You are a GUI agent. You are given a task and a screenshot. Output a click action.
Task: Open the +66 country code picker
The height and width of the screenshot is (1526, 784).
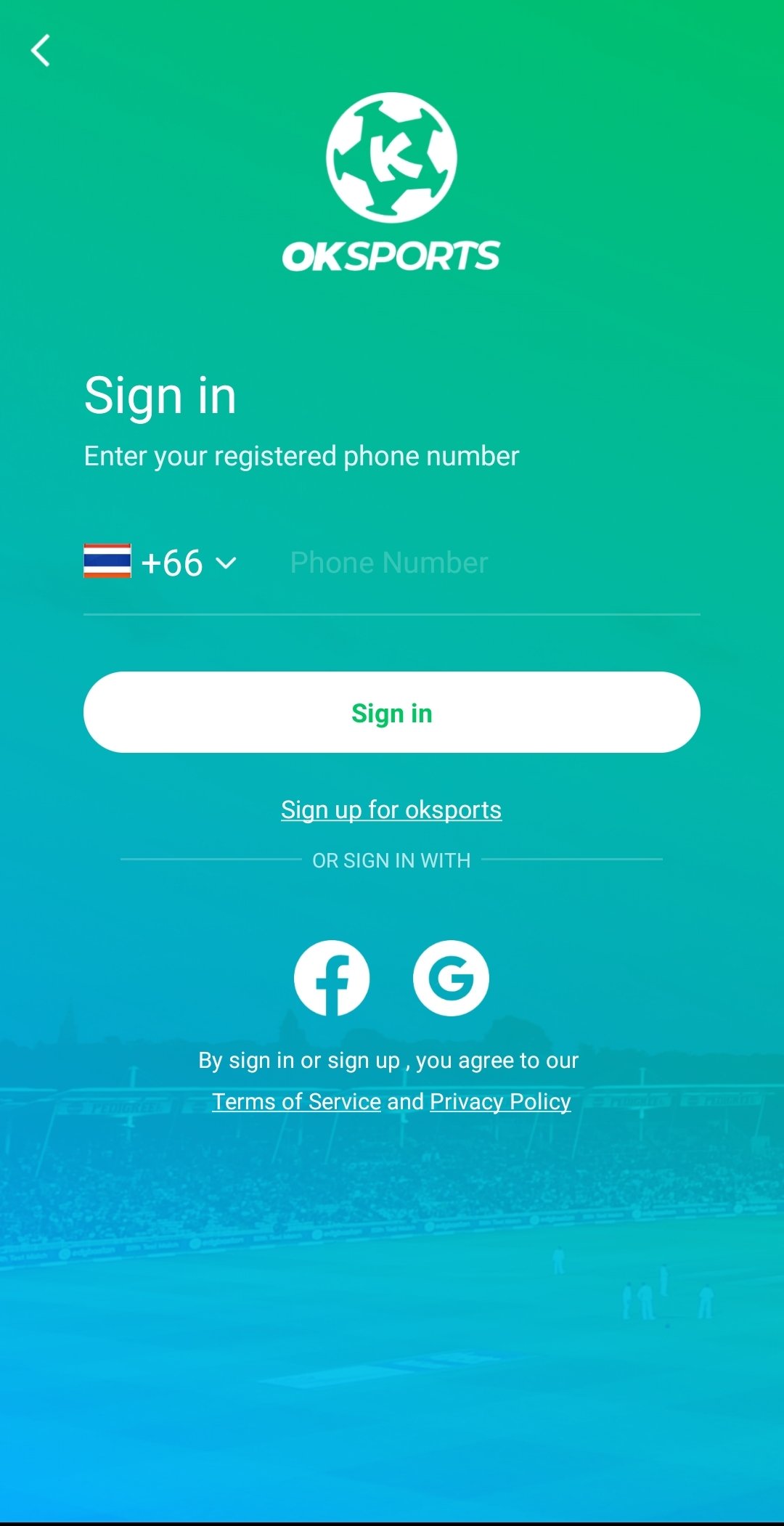(160, 563)
